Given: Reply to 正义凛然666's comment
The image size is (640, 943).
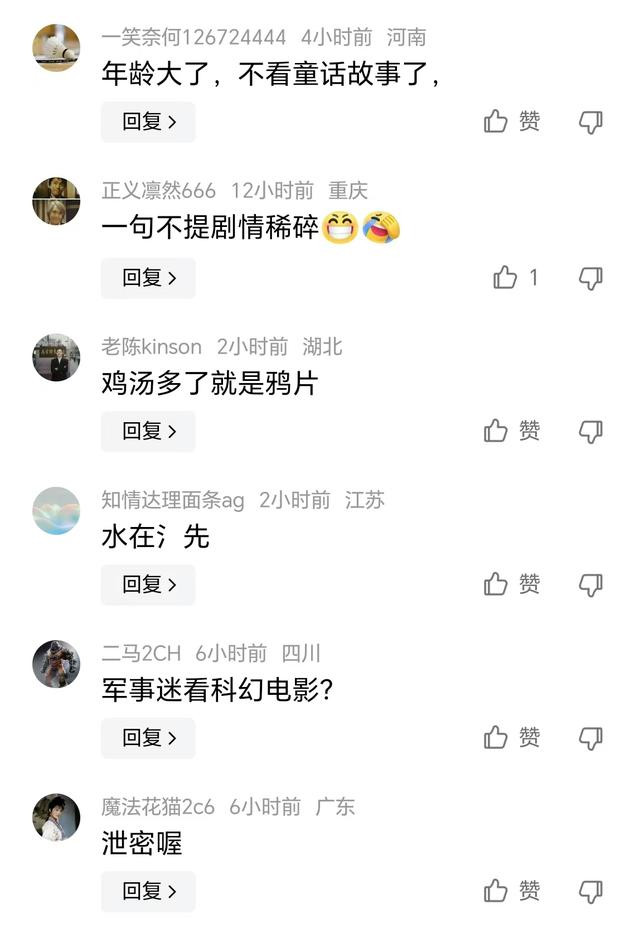Looking at the screenshot, I should (148, 278).
